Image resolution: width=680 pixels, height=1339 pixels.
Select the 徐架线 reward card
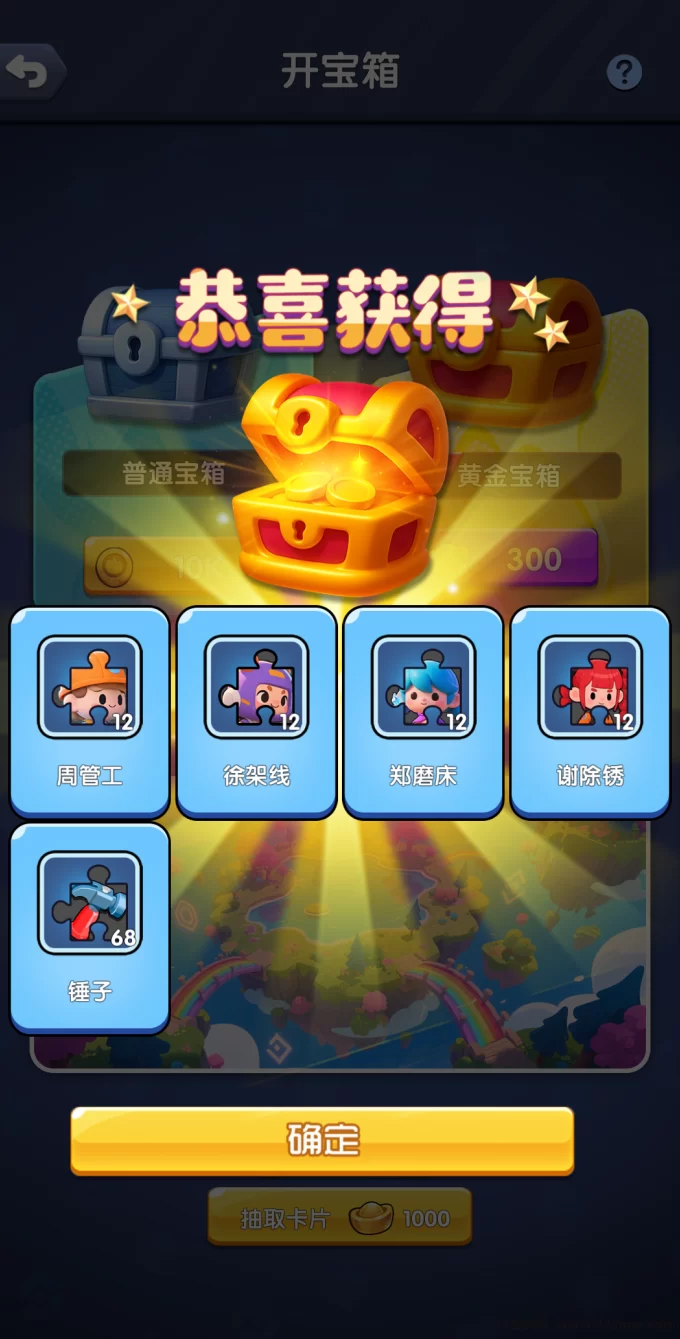[x=257, y=711]
